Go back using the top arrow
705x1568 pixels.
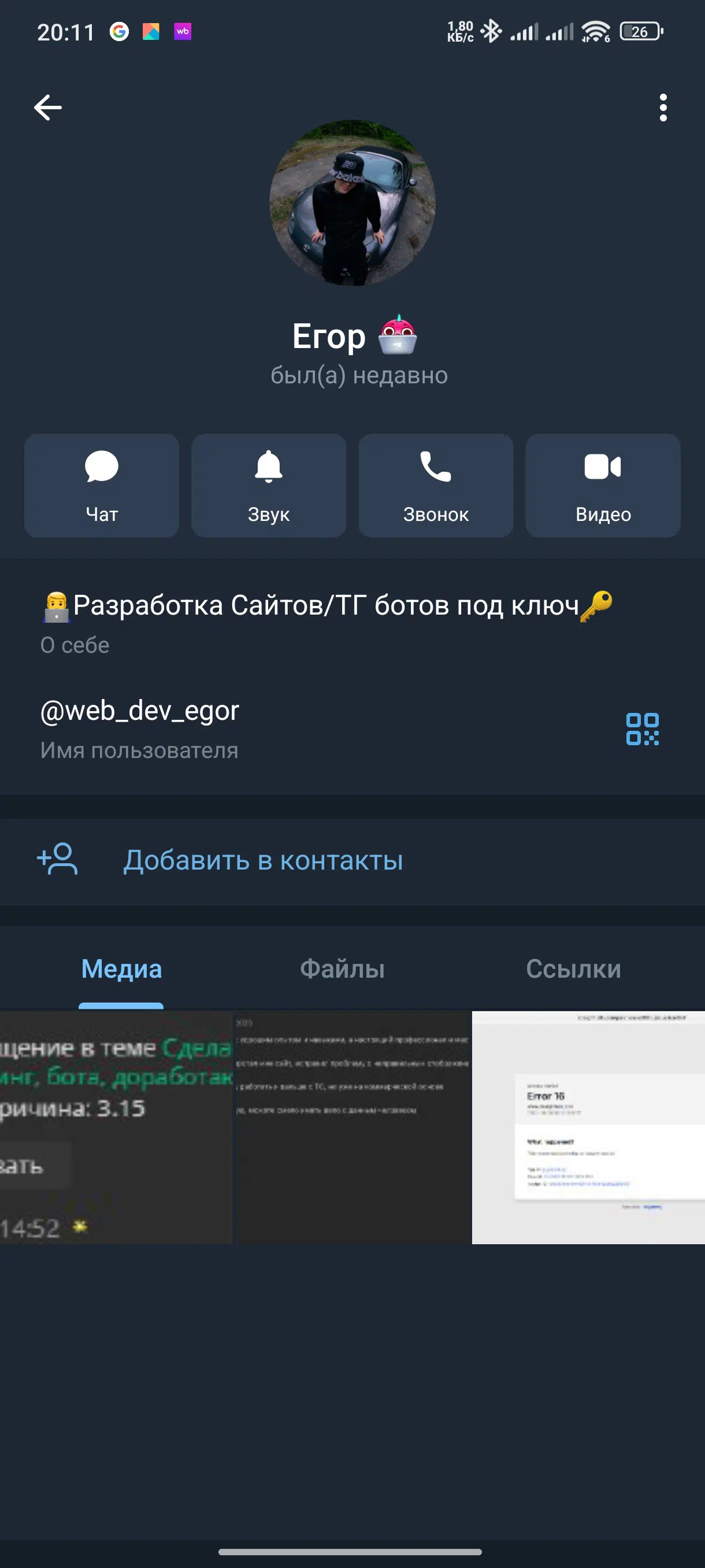coord(47,108)
